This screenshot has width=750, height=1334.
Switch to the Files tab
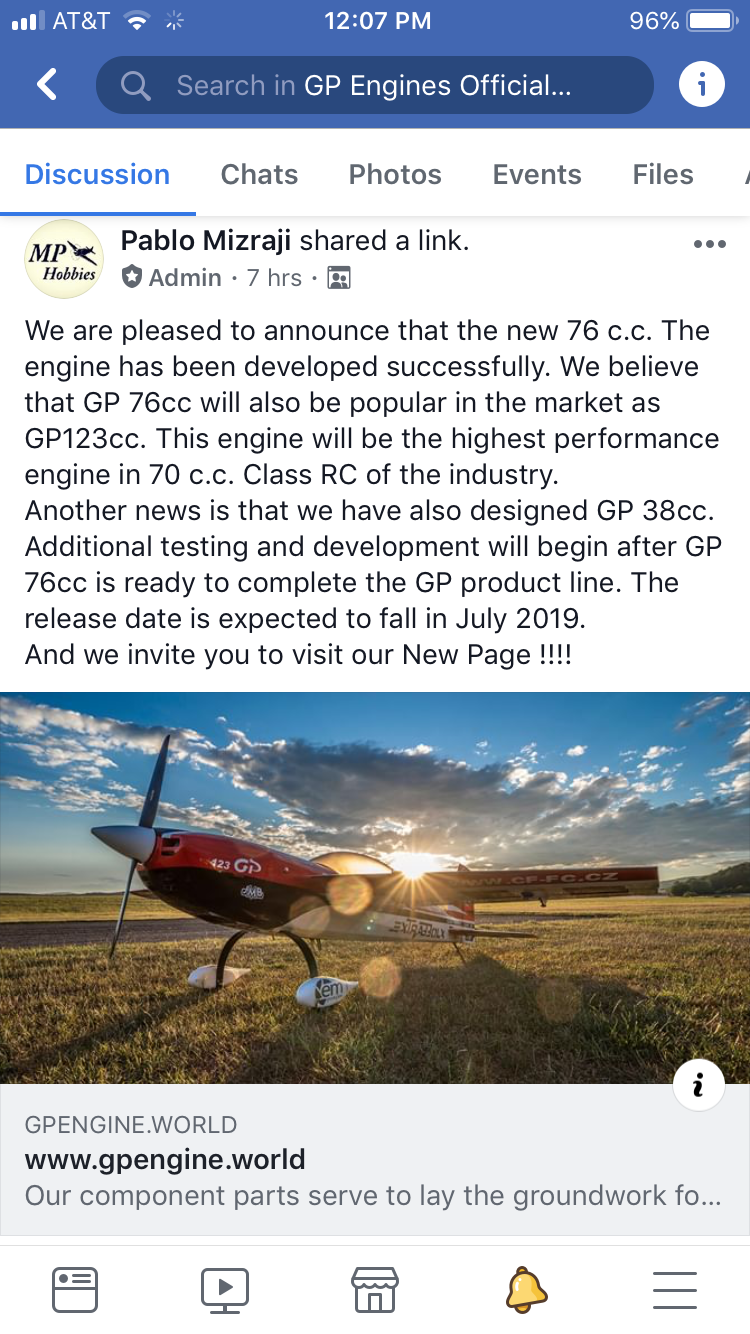point(662,174)
